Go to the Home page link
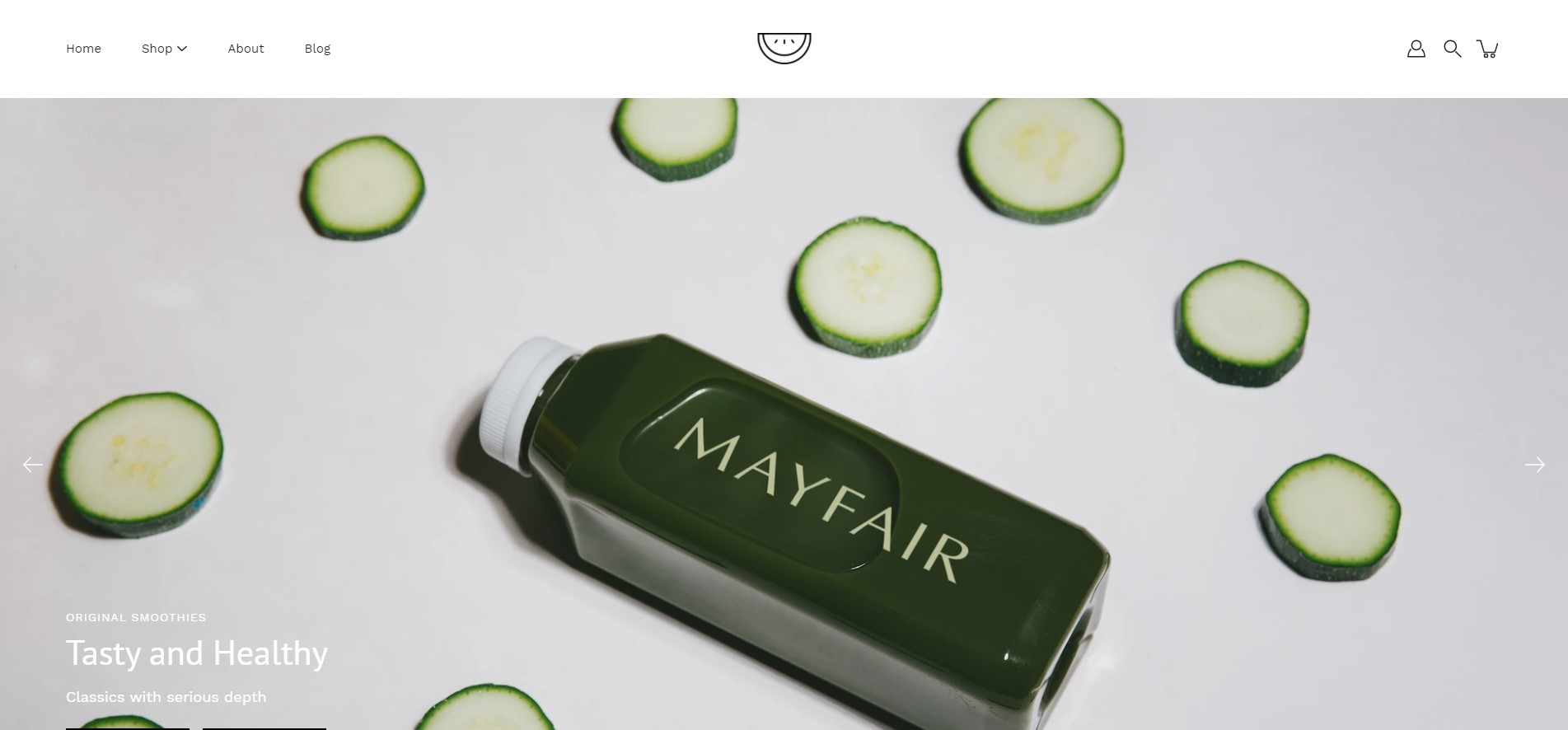This screenshot has width=1568, height=730. (83, 49)
